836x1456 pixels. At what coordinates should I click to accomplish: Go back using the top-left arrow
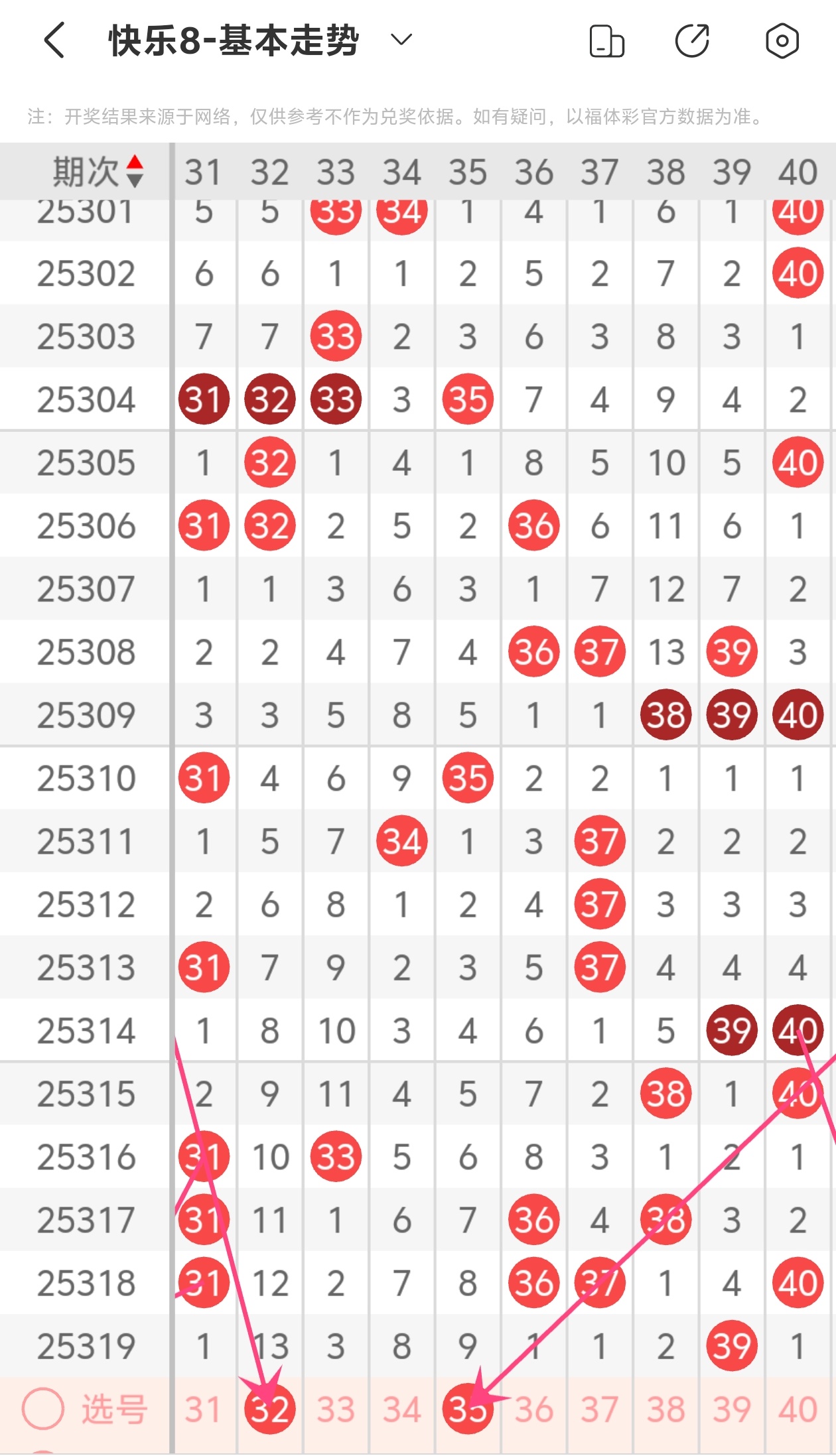pyautogui.click(x=54, y=40)
